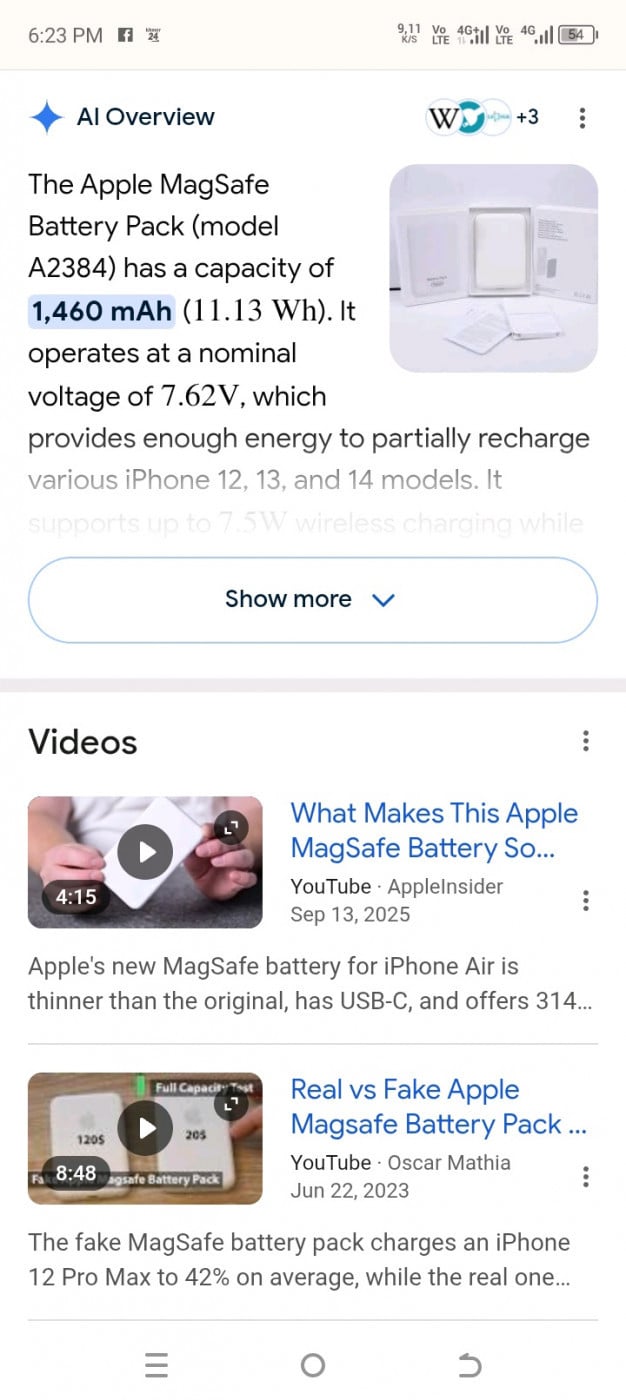Go back using the system back button
Viewport: 626px width, 1400px height.
469,1365
